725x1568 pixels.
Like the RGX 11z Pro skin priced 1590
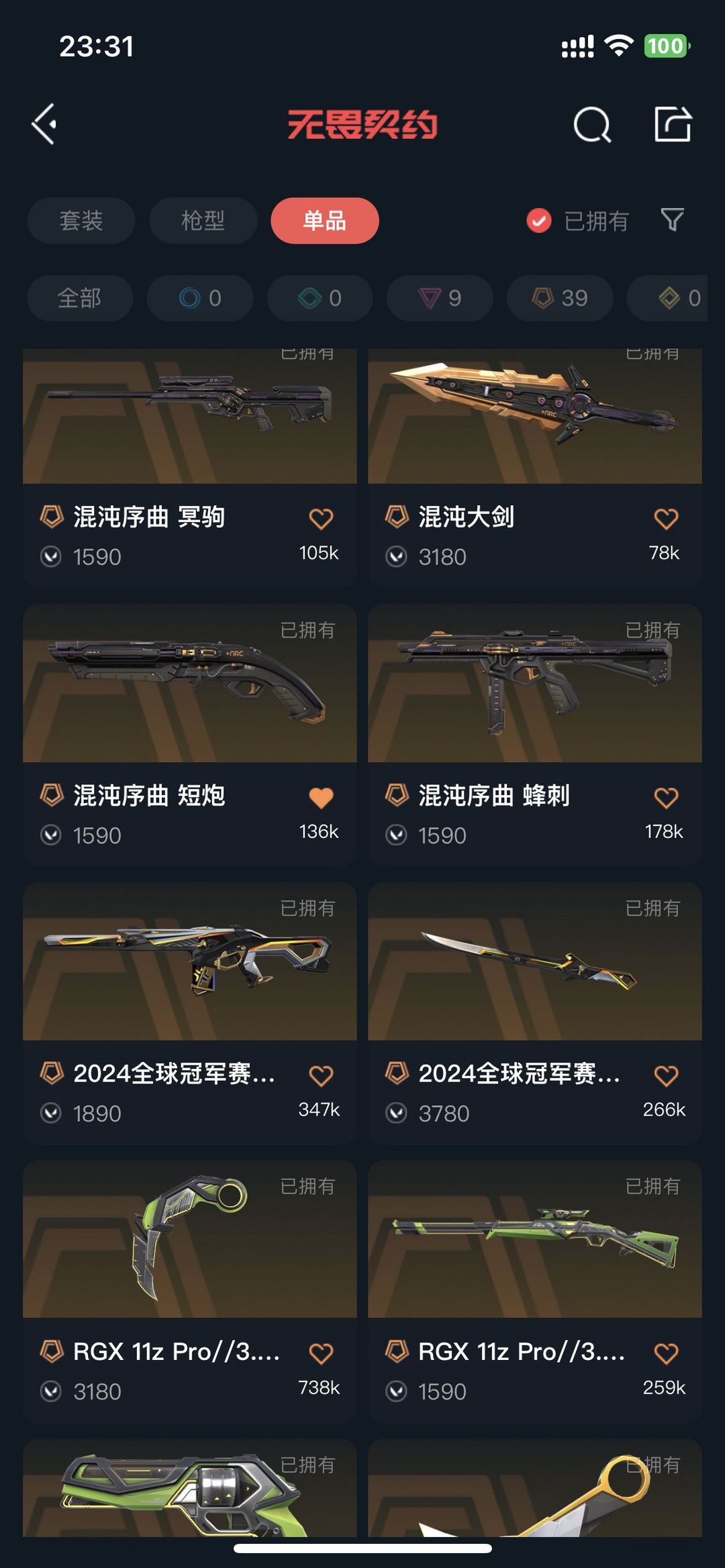(x=666, y=1353)
